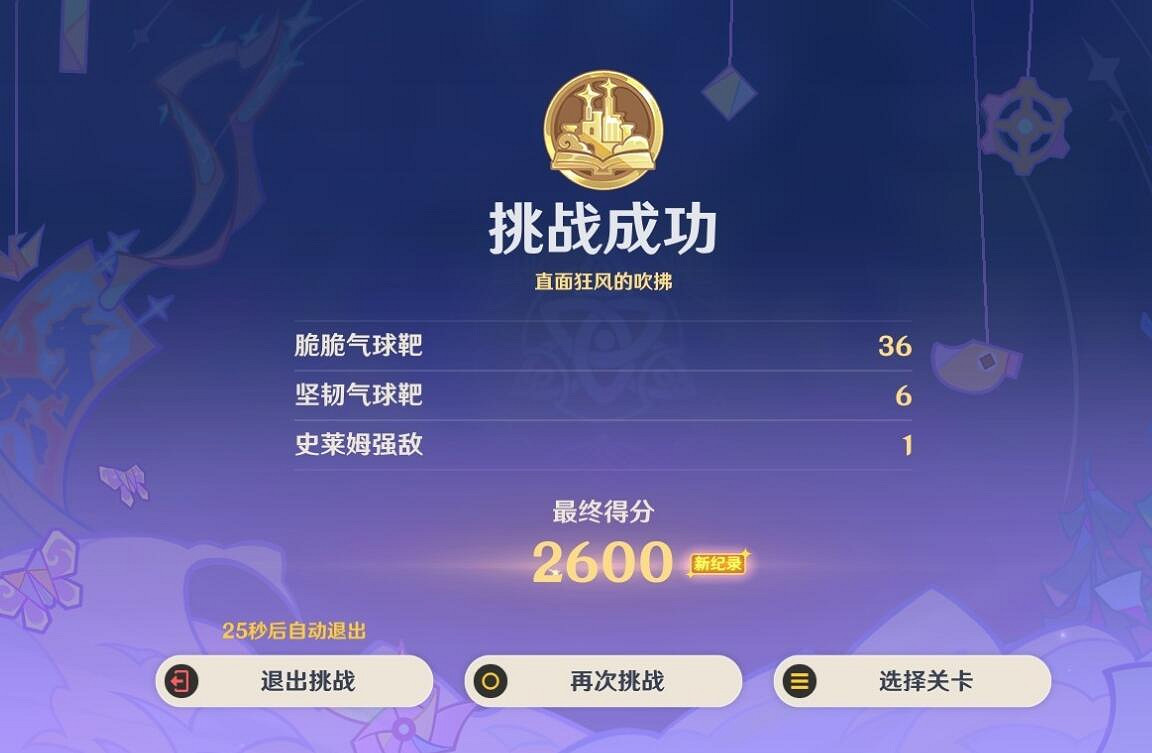This screenshot has width=1152, height=753.
Task: Tap the 退出挑战 button to exit the challenge
Action: (x=294, y=682)
